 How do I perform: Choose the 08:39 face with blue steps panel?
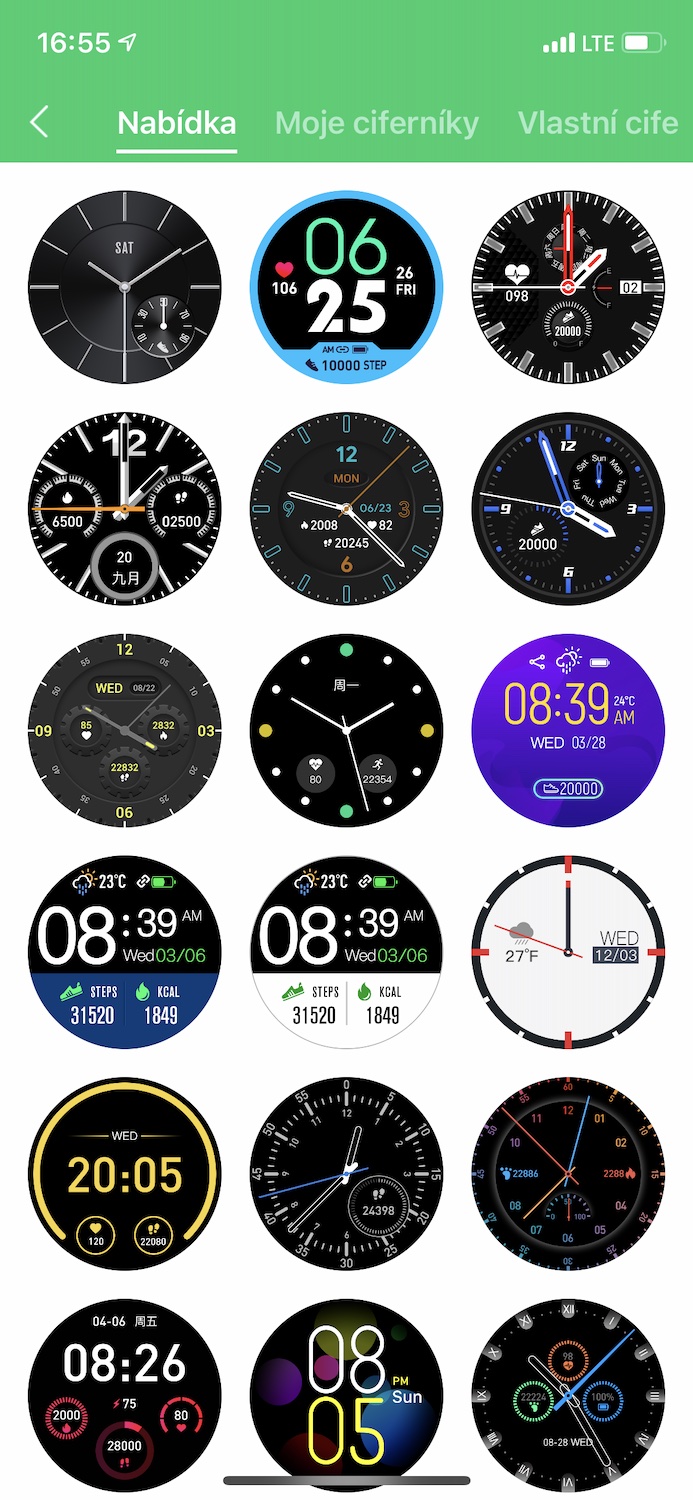[124, 952]
